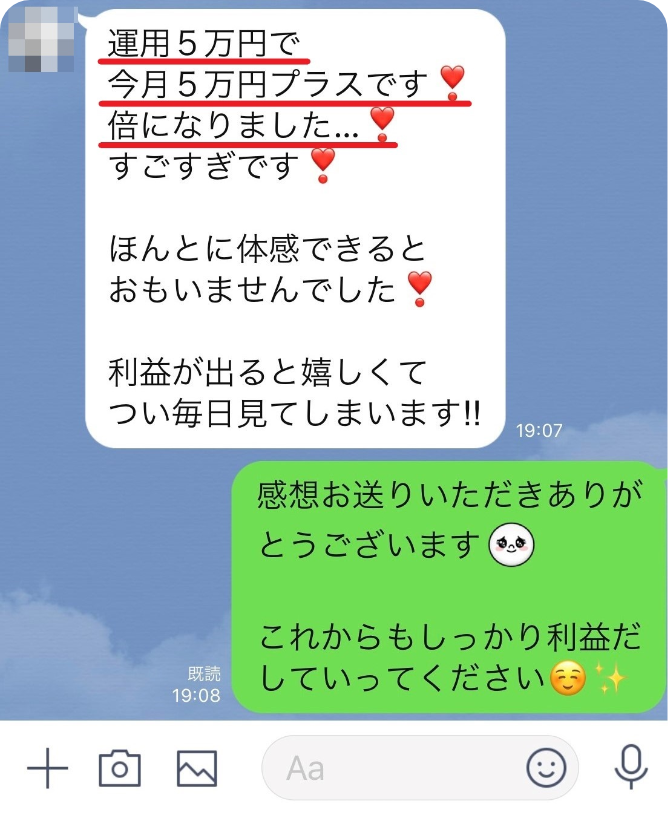668x813 pixels.
Task: Open the emoji and sticker picker
Action: [546, 768]
